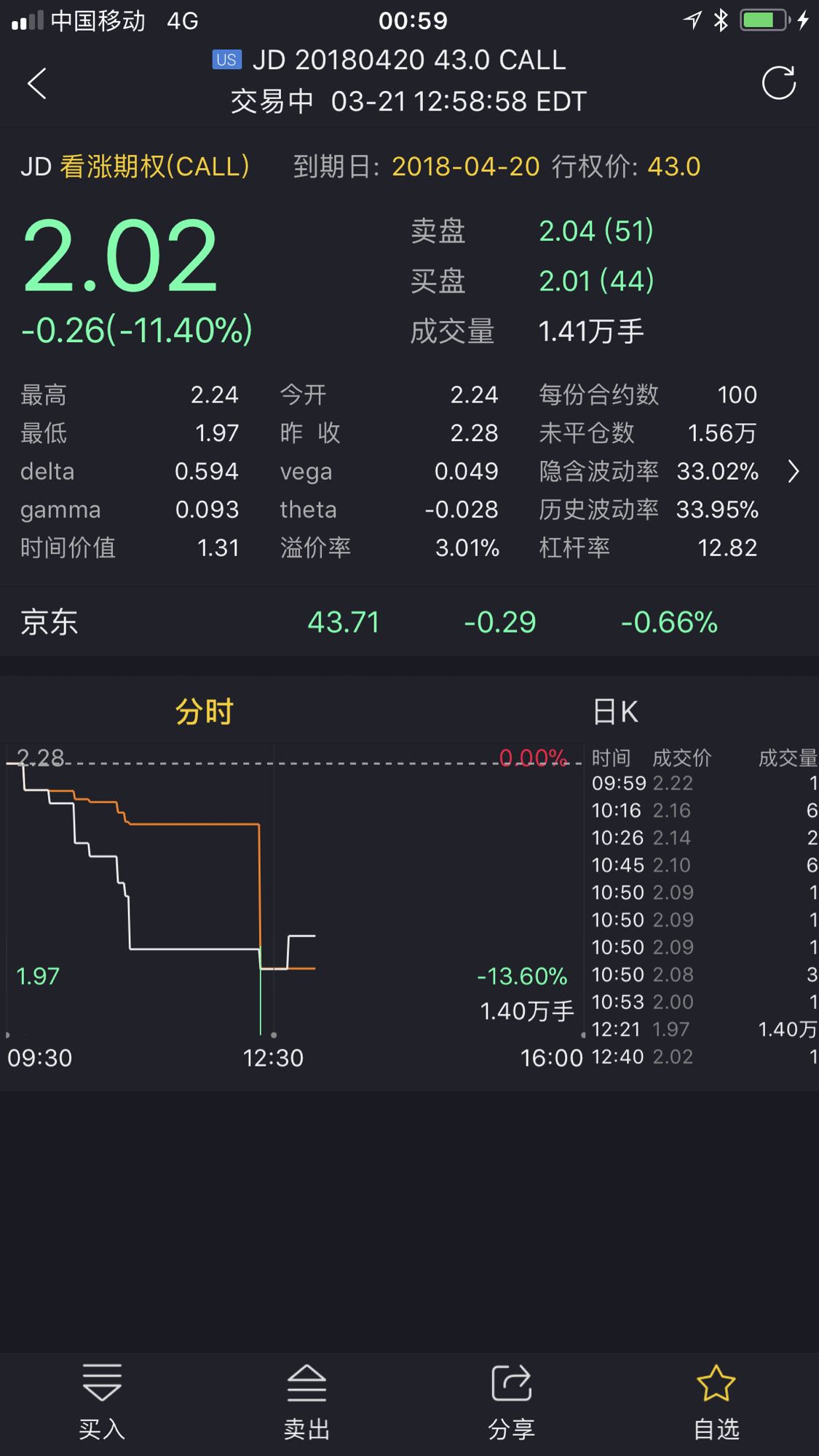
Task: Expand more option metrics with the chevron
Action: (794, 472)
